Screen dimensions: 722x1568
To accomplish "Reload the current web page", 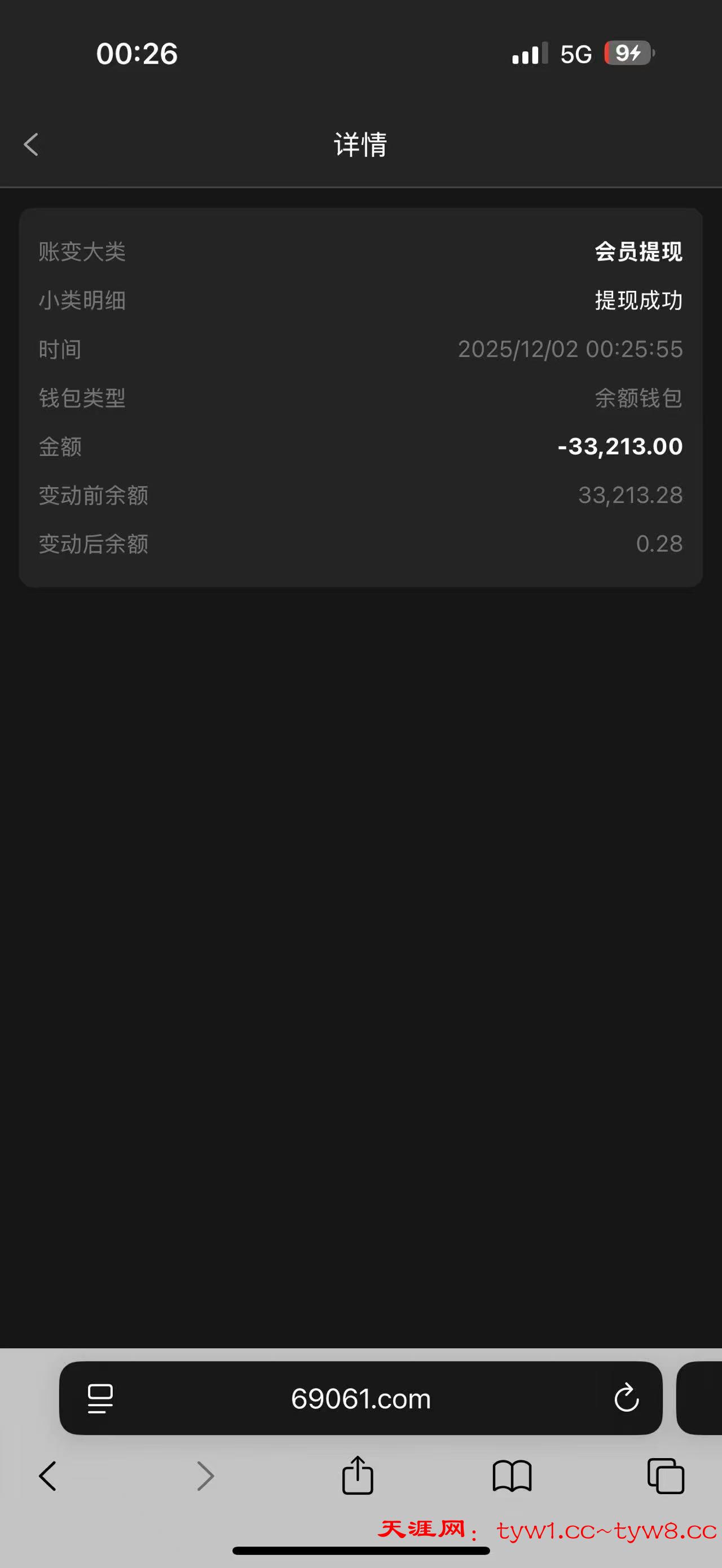I will 626,1398.
